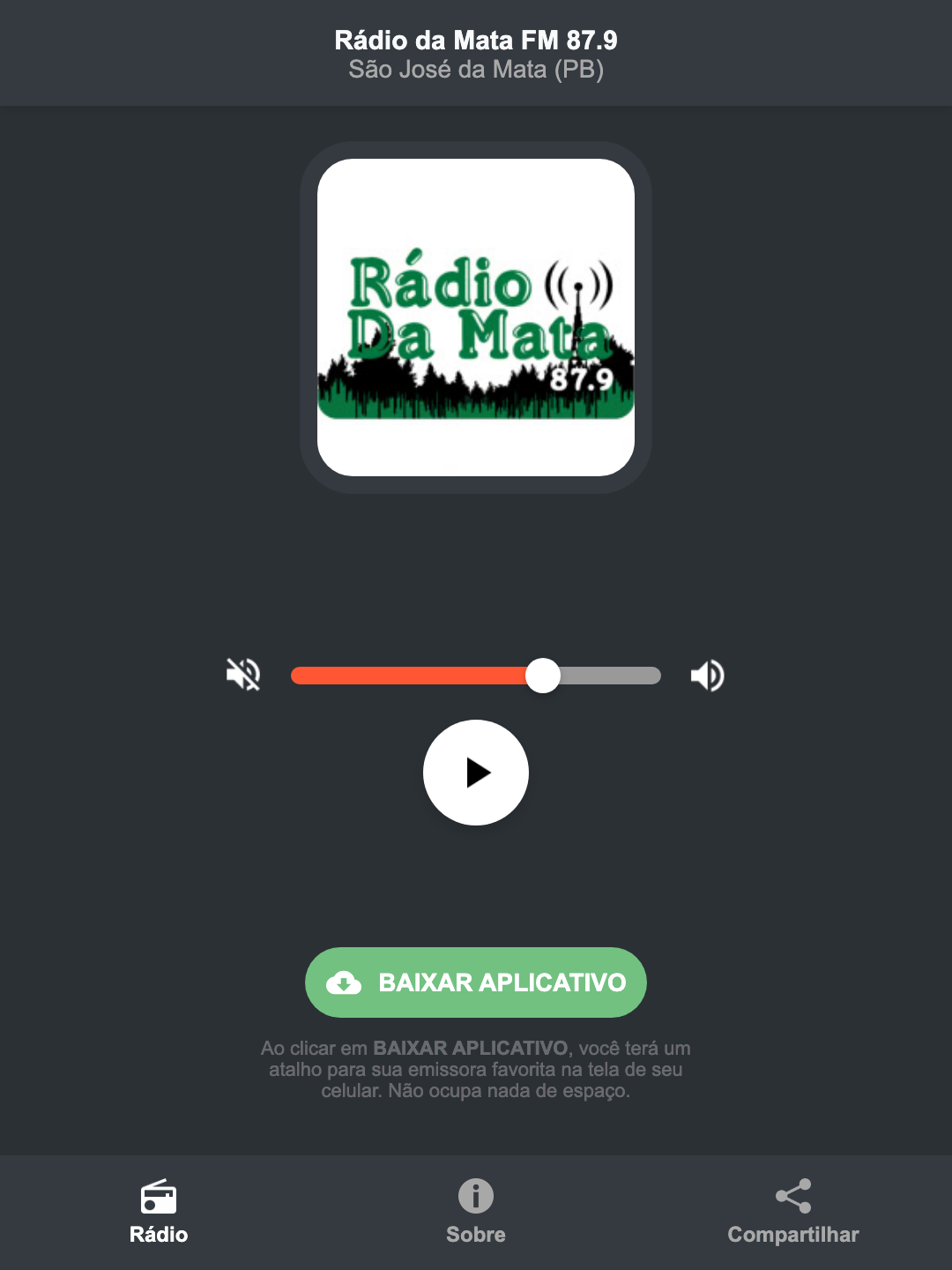Mute the volume using the muted speaker icon
Viewport: 952px width, 1270px height.
[242, 675]
